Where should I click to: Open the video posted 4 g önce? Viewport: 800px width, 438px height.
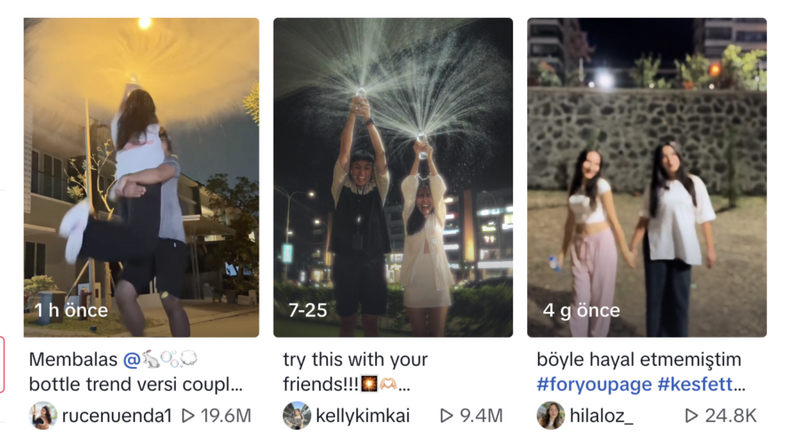[646, 177]
